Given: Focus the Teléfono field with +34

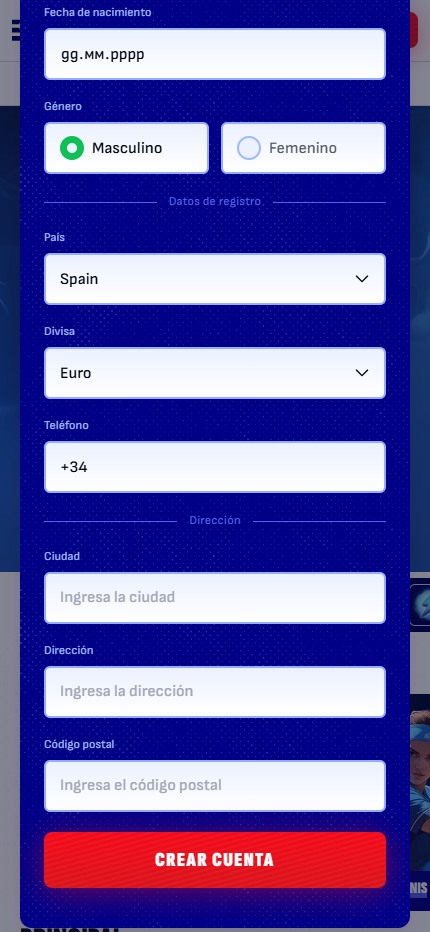Looking at the screenshot, I should tap(215, 467).
